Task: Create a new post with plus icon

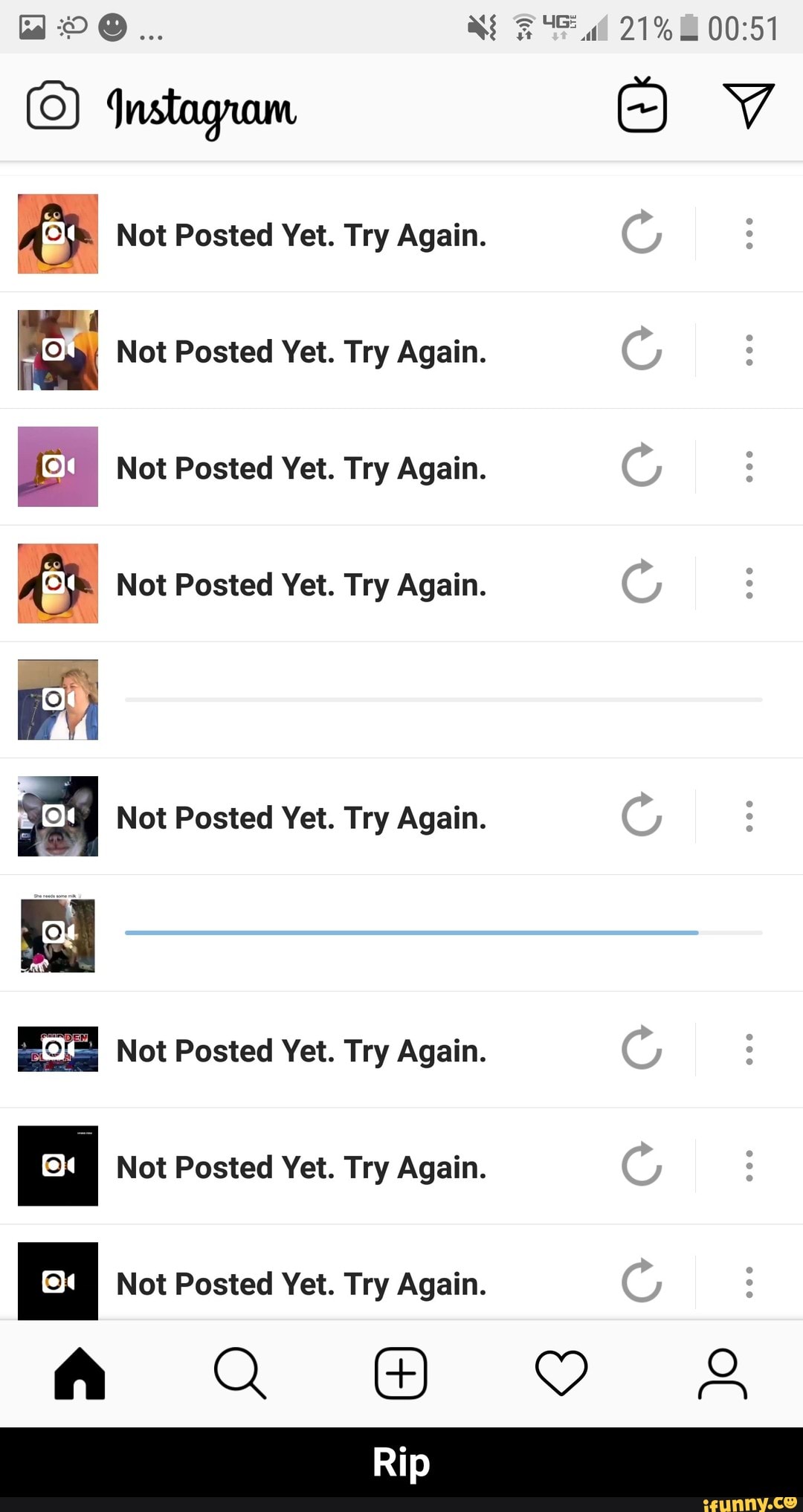Action: click(x=401, y=1373)
